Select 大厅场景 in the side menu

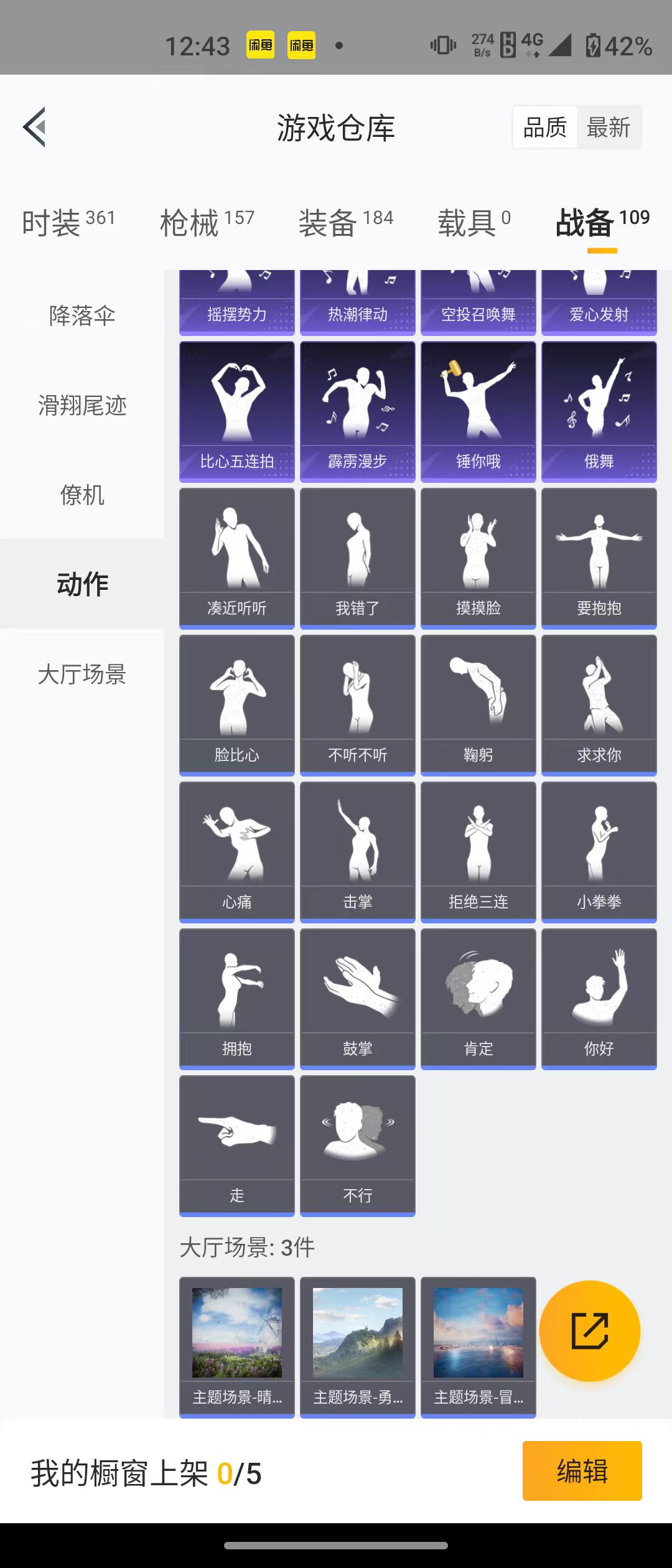click(x=82, y=674)
